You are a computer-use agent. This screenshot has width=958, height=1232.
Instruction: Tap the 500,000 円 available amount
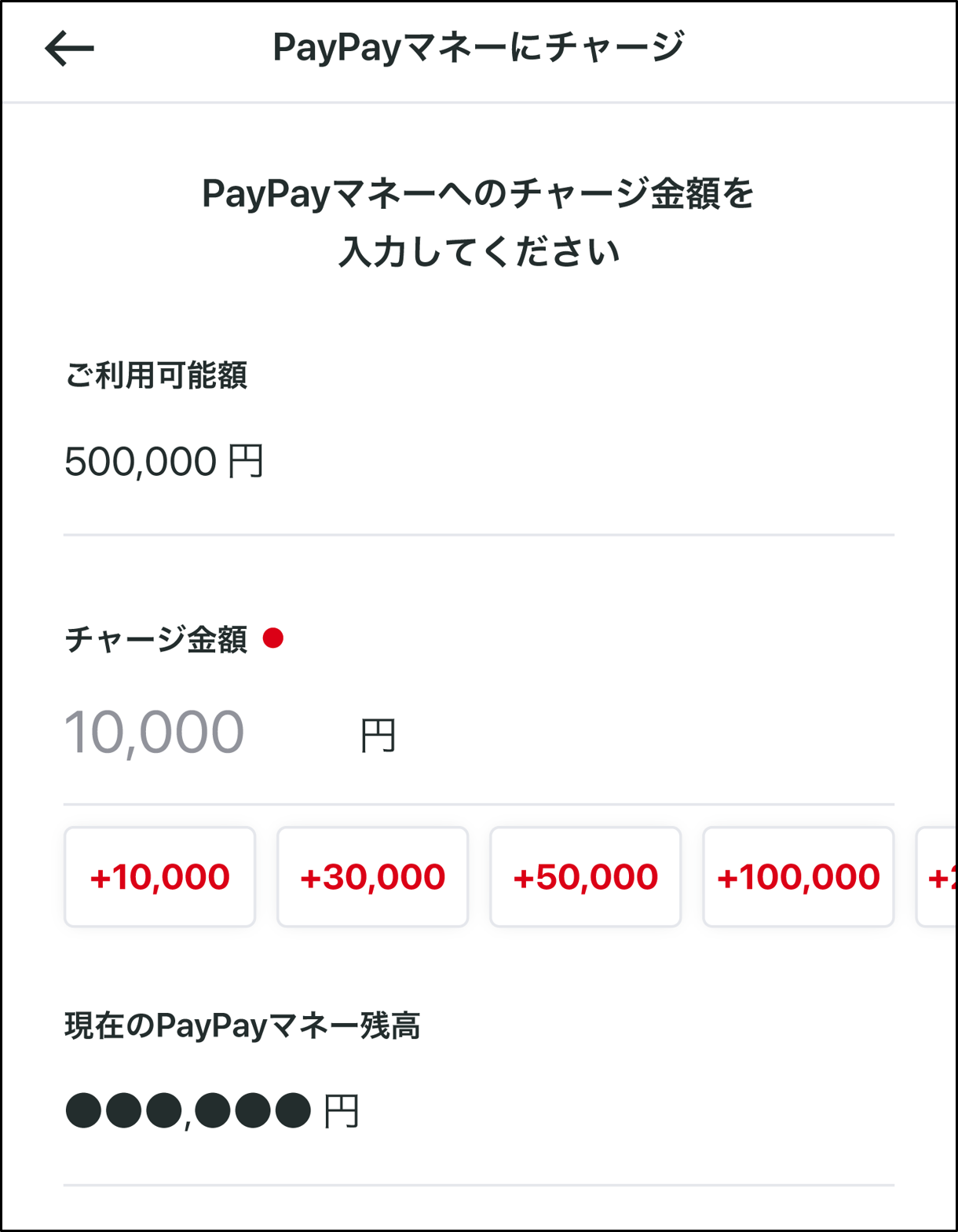[165, 462]
